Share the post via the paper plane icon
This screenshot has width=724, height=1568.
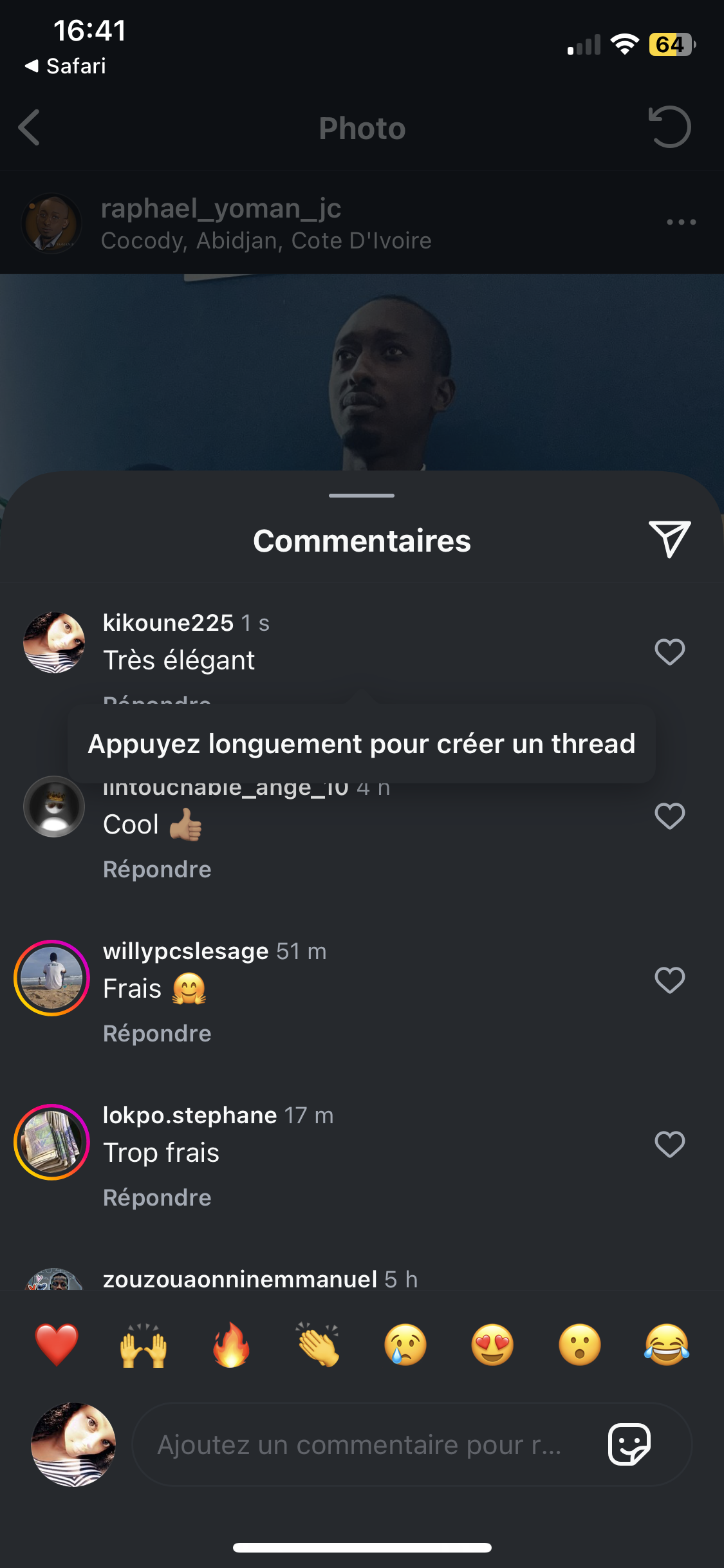pos(669,539)
